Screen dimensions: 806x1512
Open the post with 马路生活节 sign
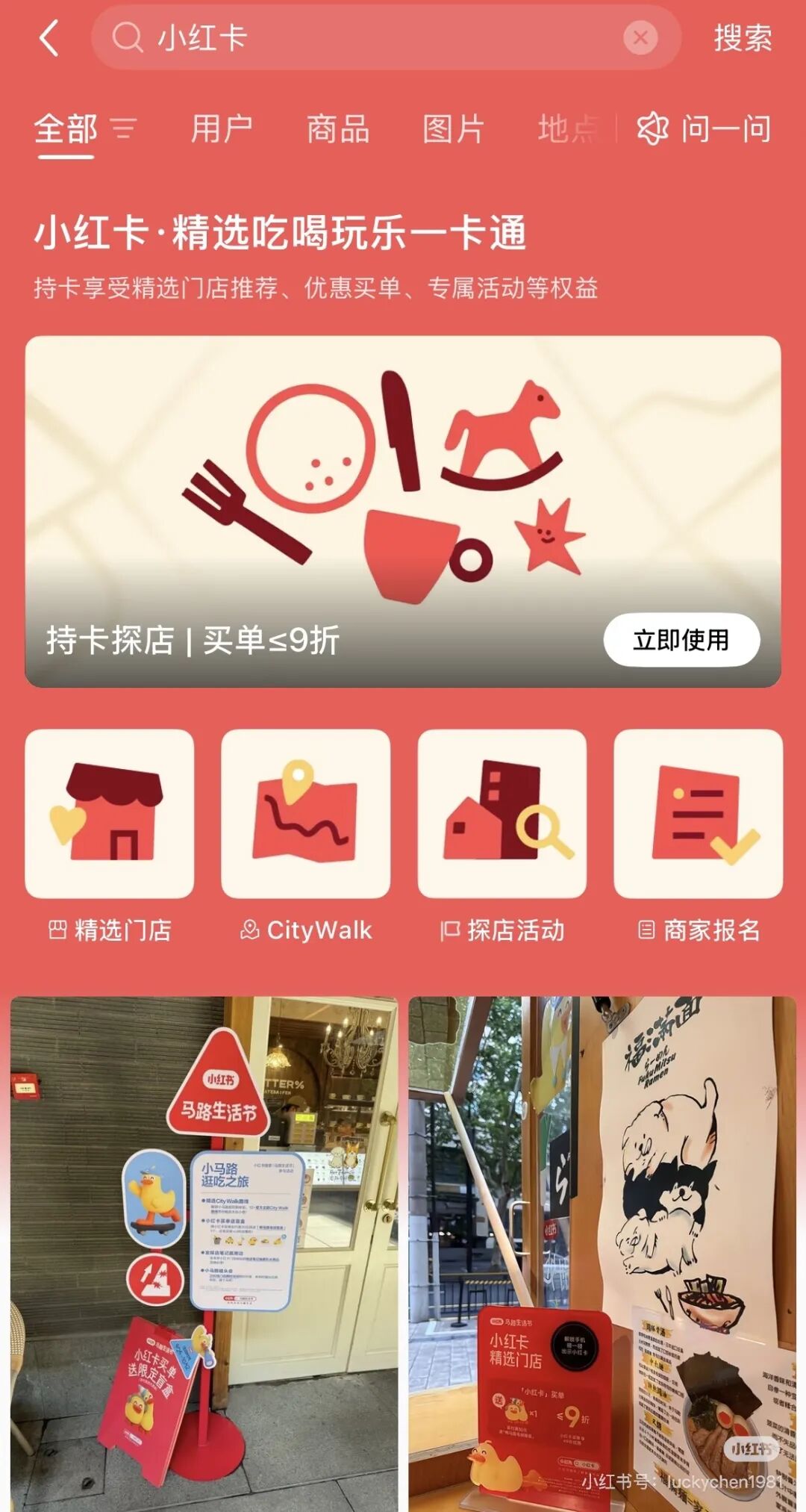[204, 1254]
